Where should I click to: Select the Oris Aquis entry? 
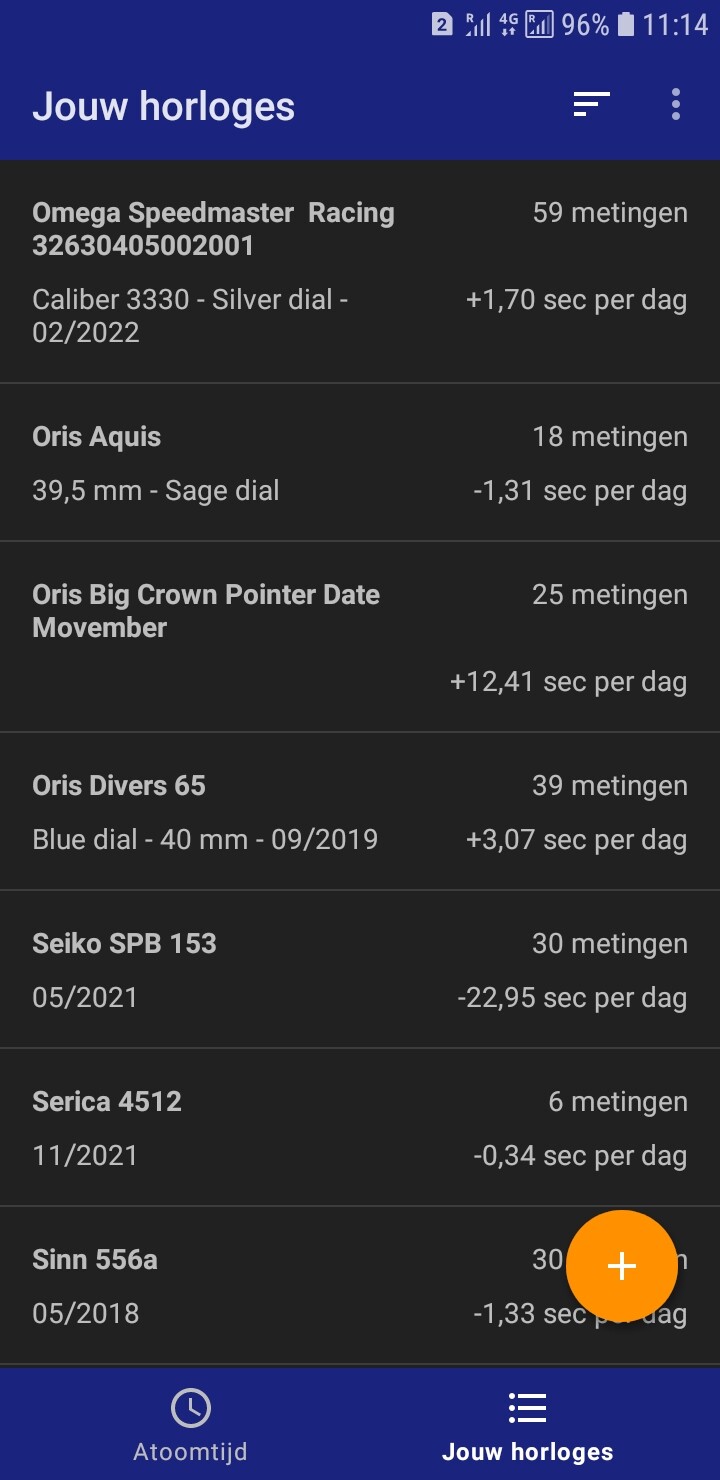pyautogui.click(x=360, y=463)
